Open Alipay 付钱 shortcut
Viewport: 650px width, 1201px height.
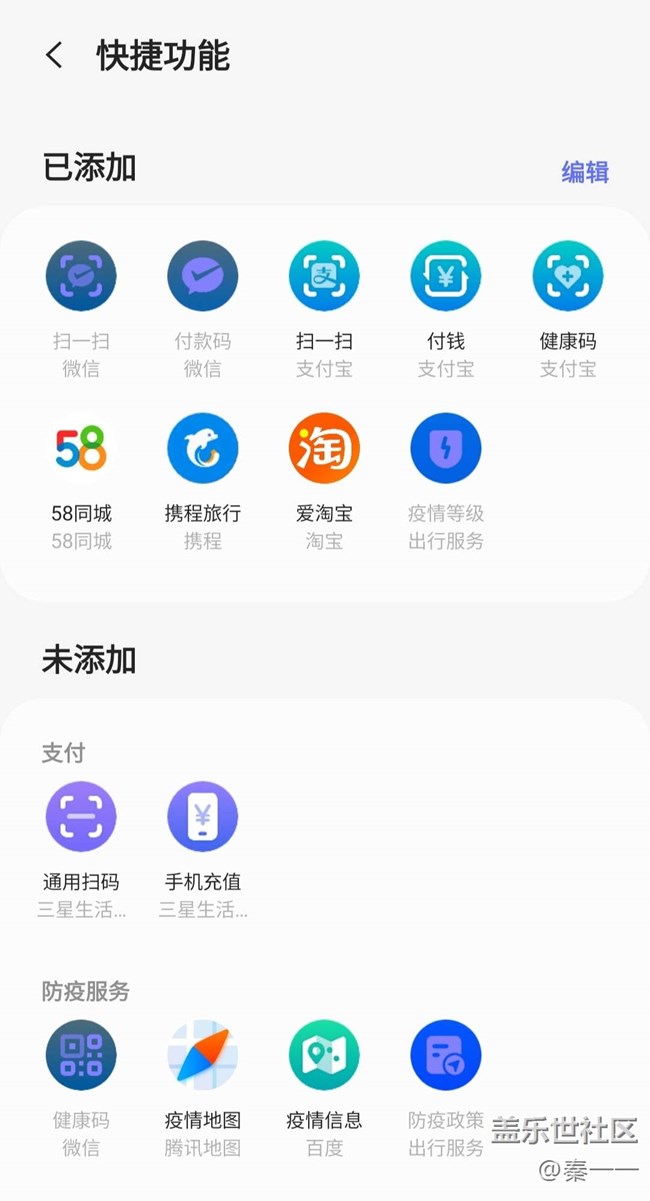coord(446,276)
